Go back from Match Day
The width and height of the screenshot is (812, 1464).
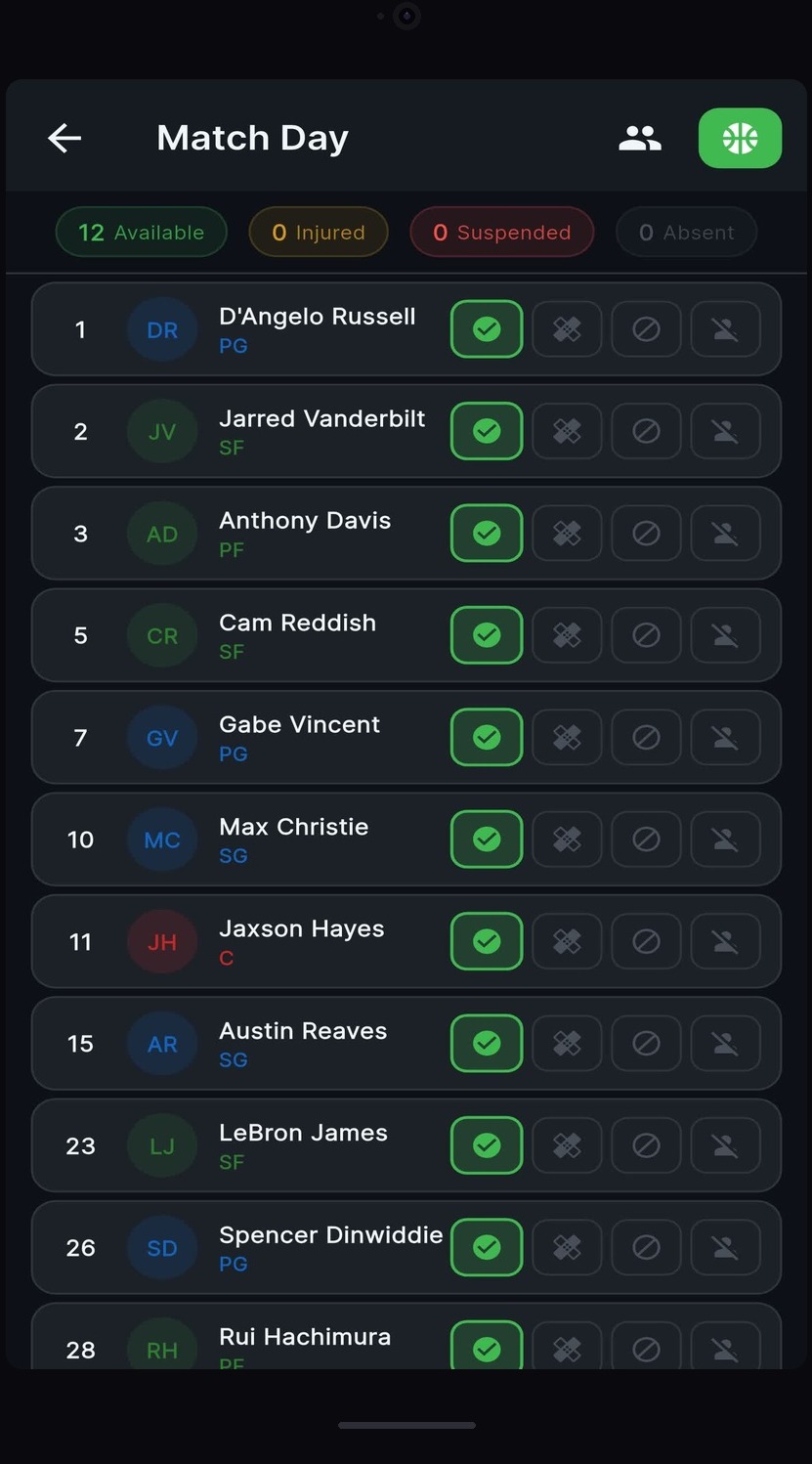click(64, 138)
